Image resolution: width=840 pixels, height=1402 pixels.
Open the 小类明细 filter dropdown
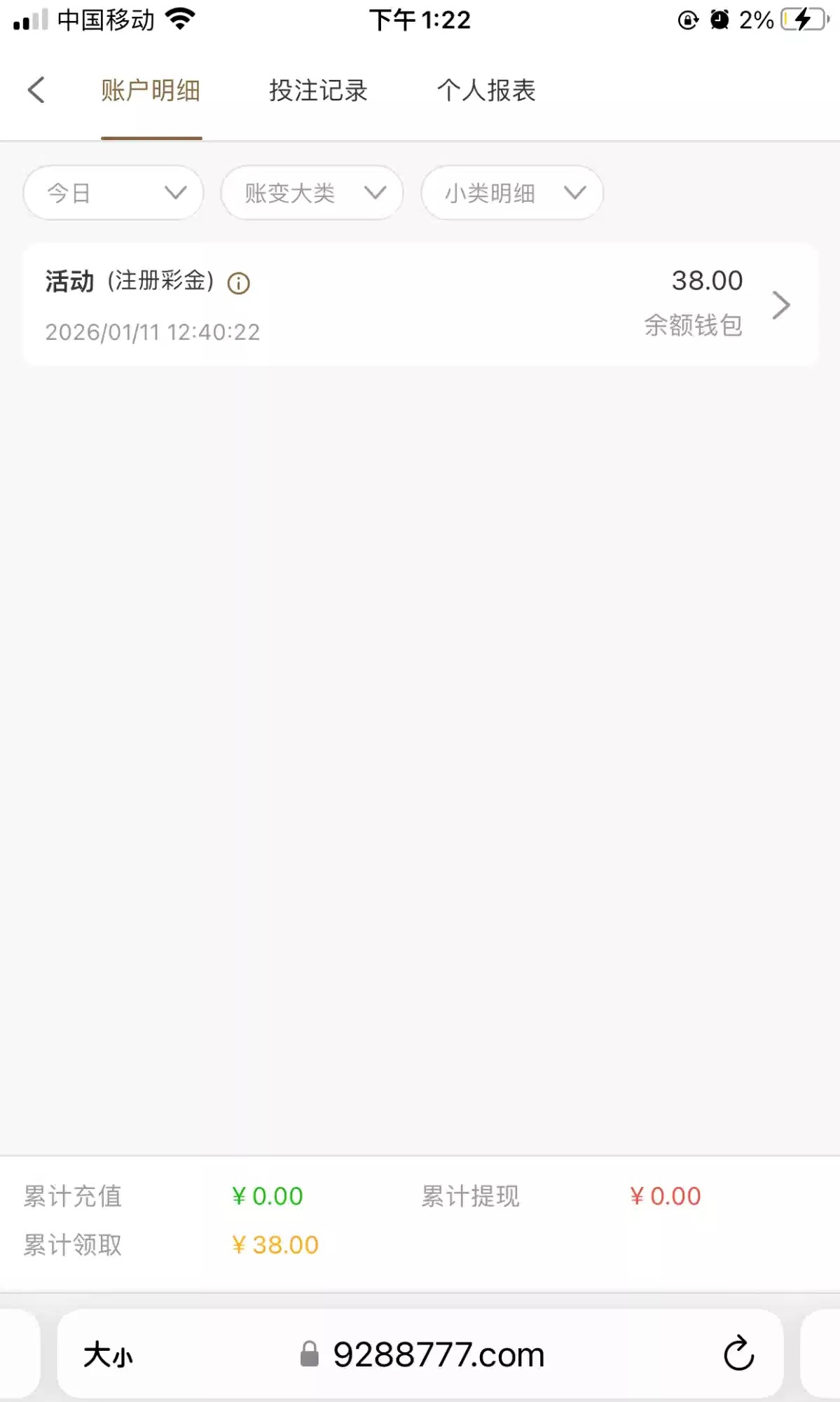511,193
